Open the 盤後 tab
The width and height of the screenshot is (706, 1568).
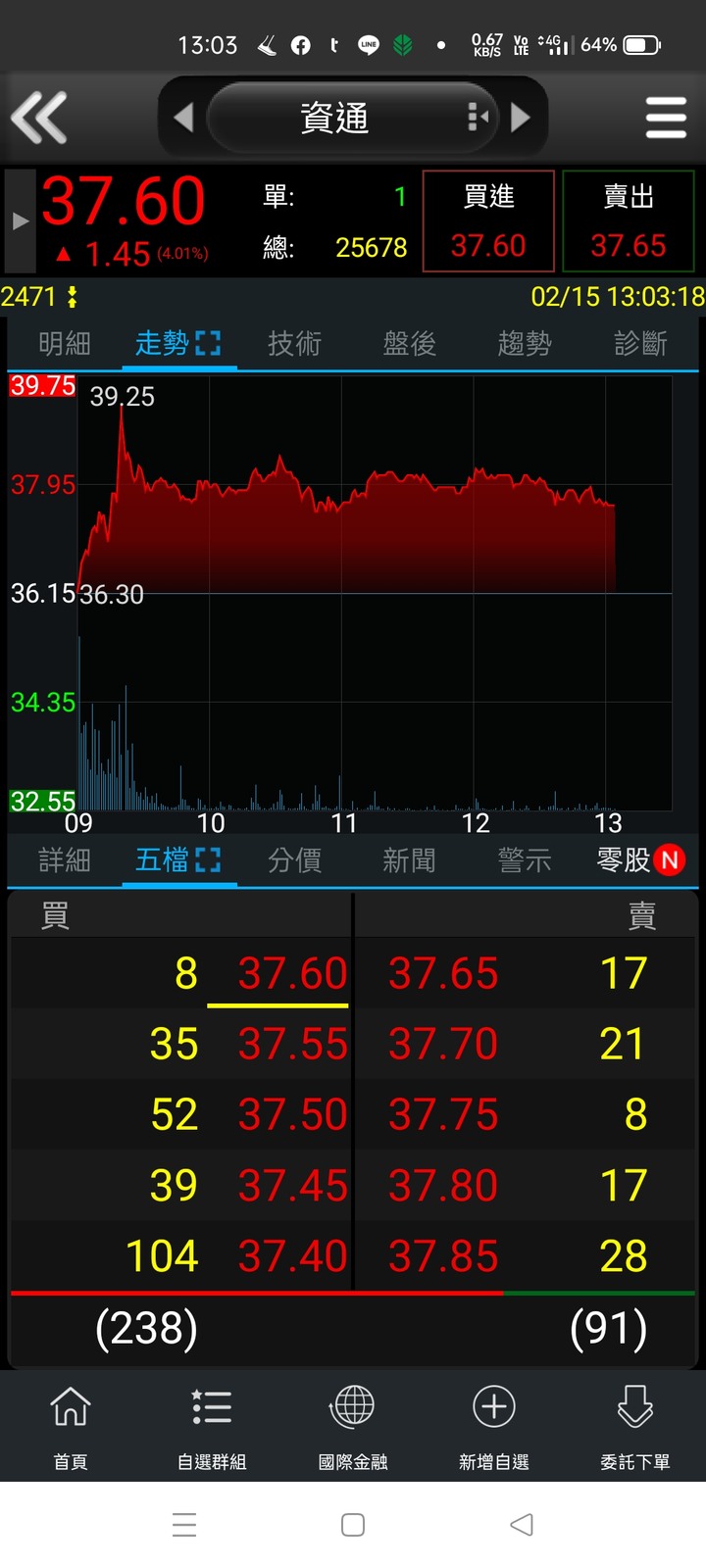tap(409, 343)
